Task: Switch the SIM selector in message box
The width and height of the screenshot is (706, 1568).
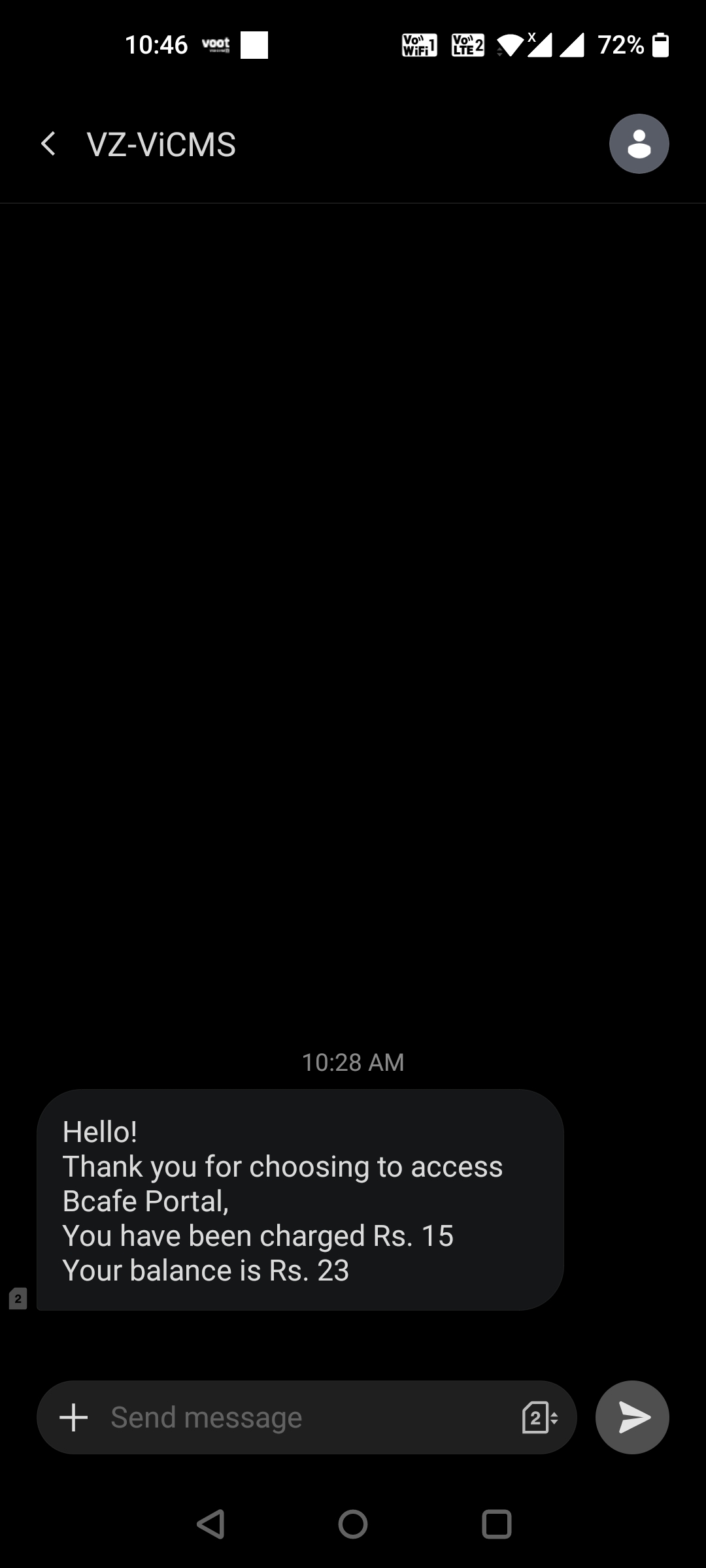Action: pos(539,1417)
